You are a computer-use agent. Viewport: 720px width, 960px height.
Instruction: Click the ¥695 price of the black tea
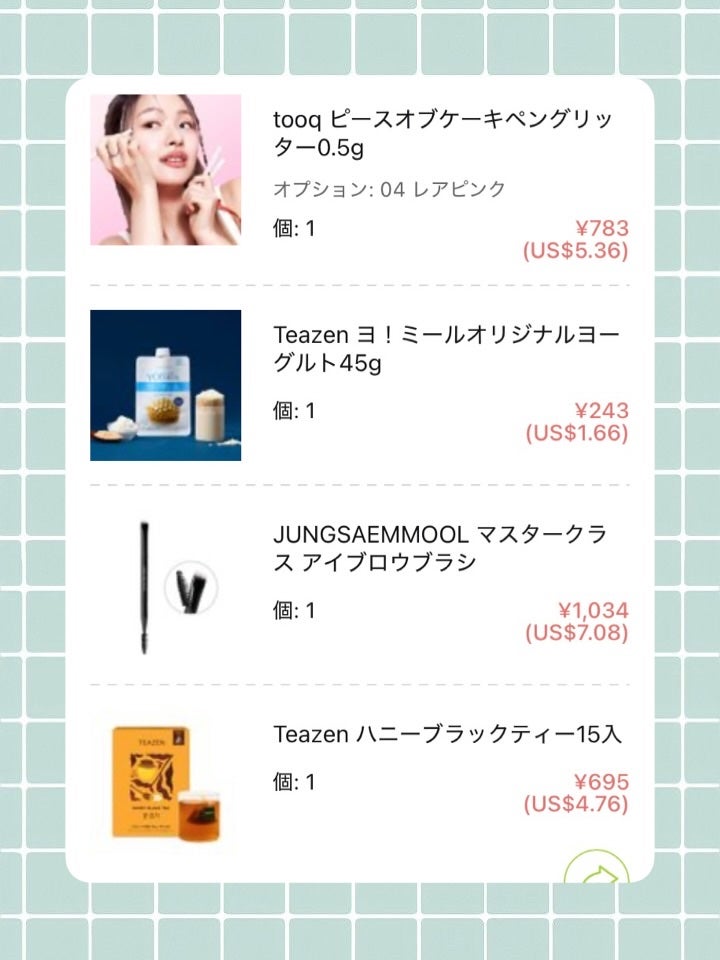pyautogui.click(x=601, y=784)
